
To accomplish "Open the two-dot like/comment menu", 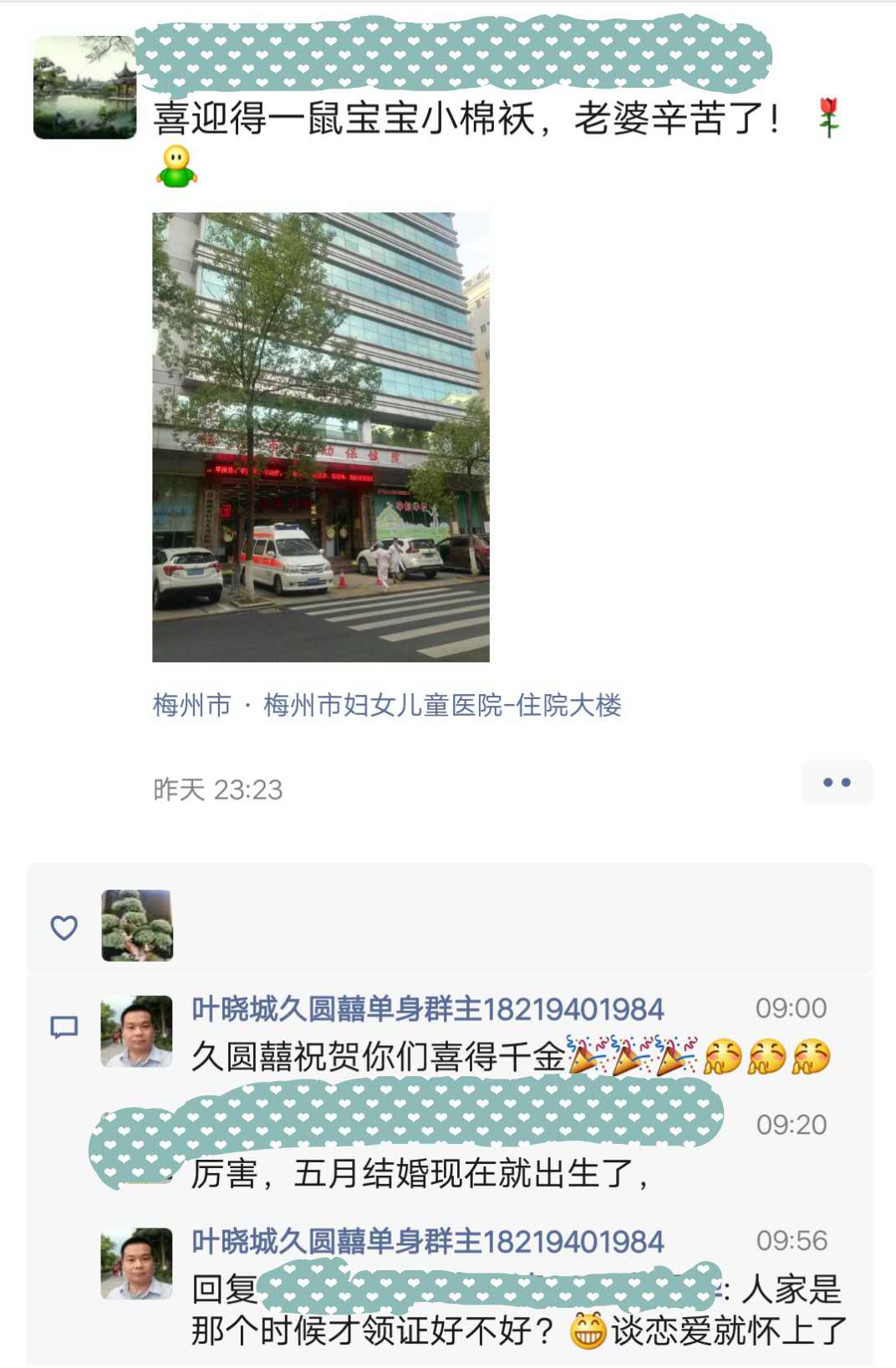I will (836, 783).
